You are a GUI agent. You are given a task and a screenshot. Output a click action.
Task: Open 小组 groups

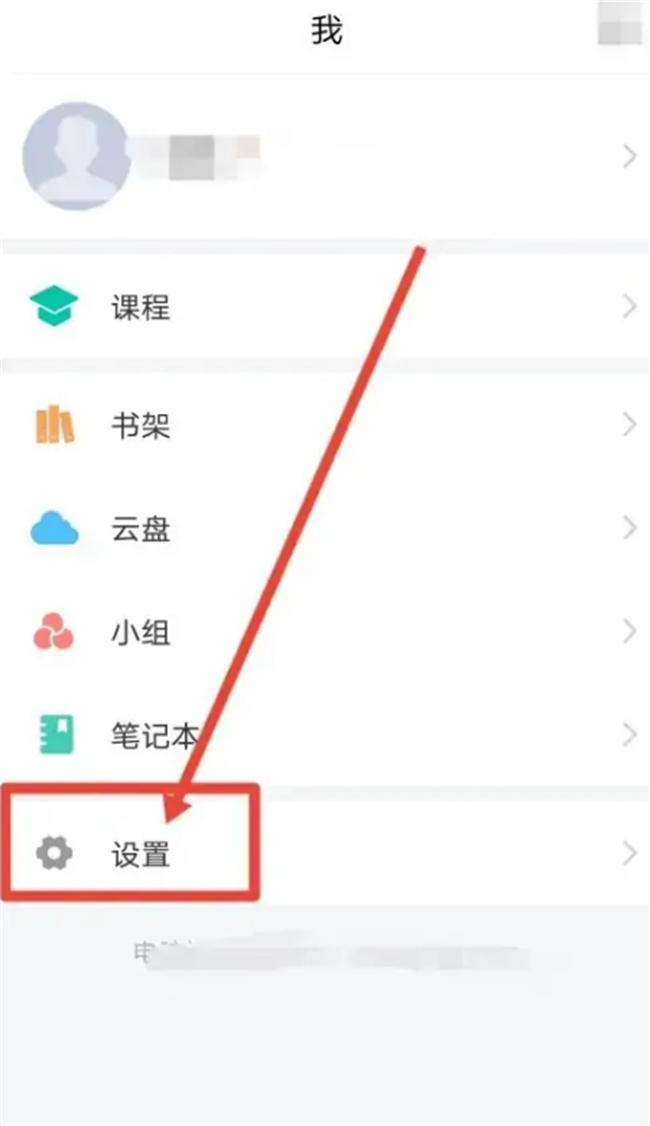[140, 632]
